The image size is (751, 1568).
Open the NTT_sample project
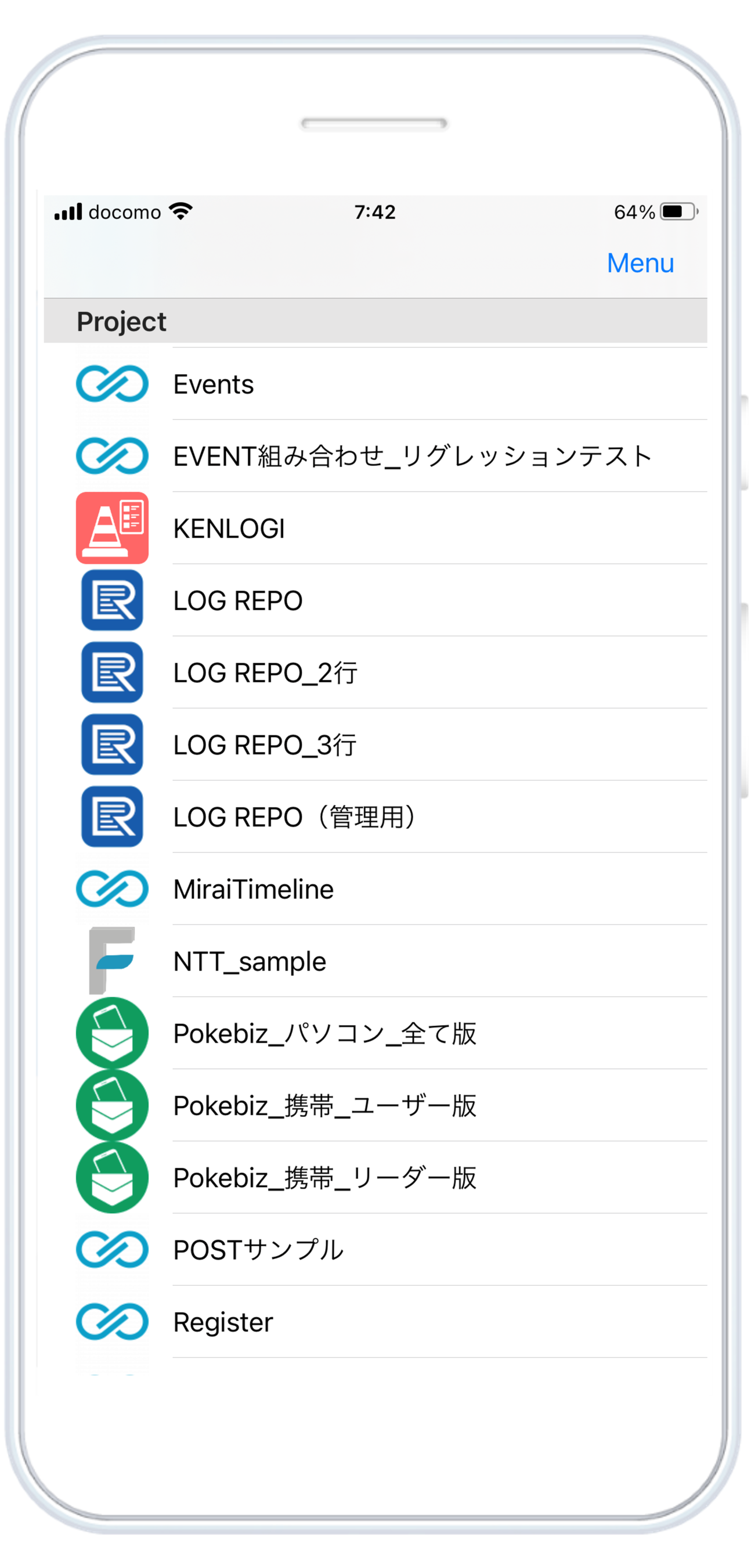point(250,962)
